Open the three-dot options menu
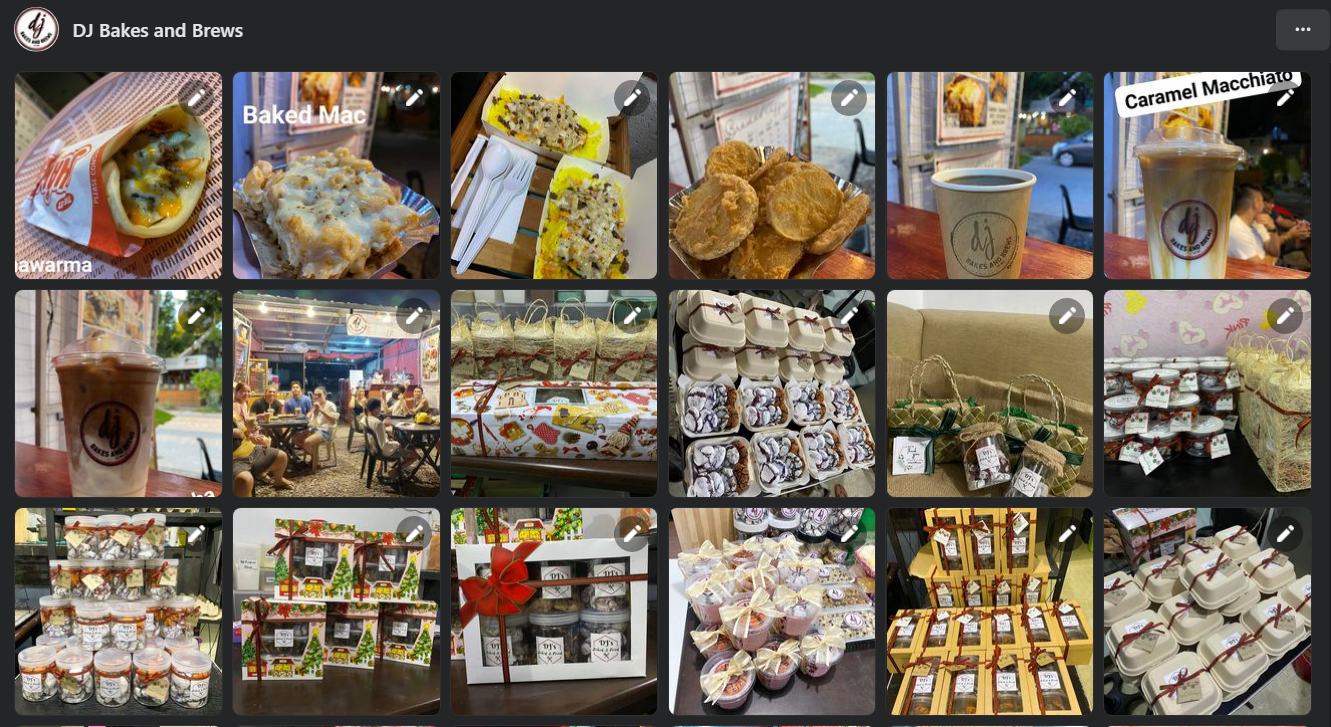 pyautogui.click(x=1302, y=30)
